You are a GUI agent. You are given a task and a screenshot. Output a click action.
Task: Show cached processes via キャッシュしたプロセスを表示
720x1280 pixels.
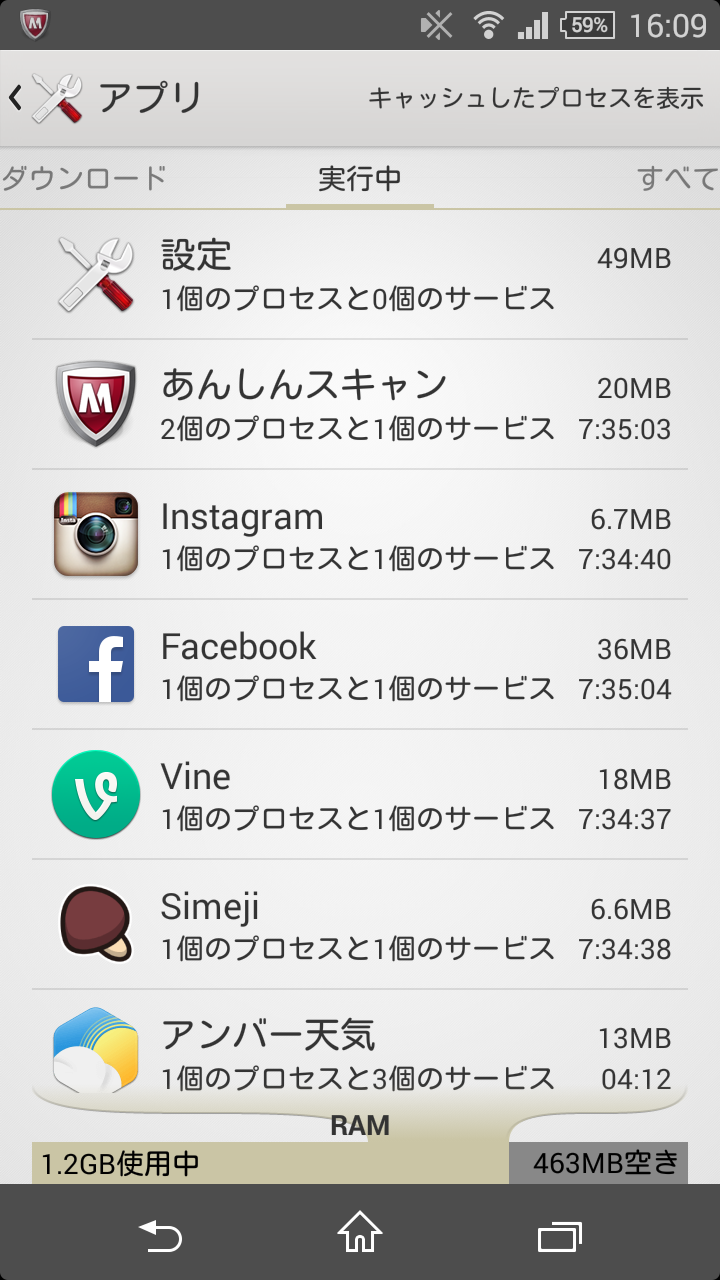(x=536, y=98)
